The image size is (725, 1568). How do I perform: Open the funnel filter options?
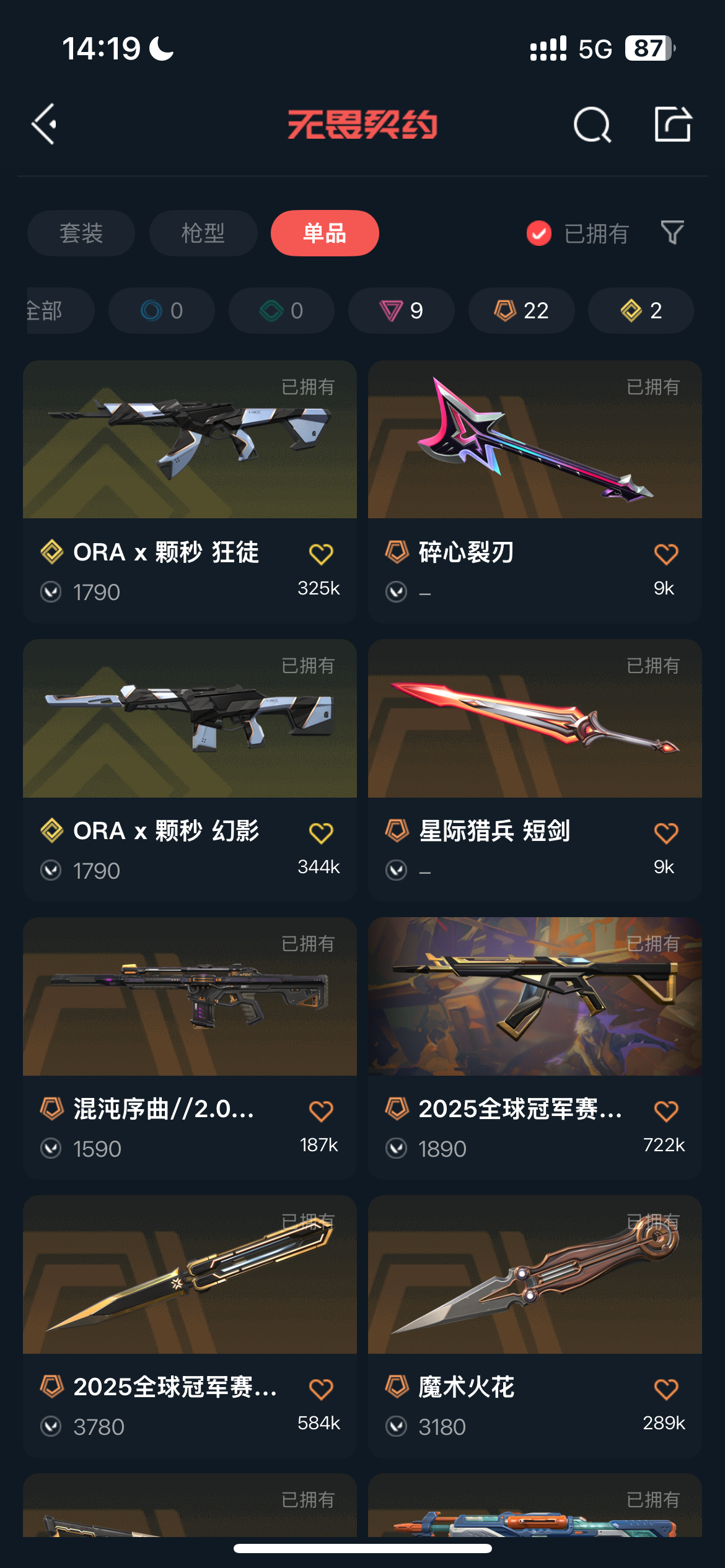click(x=672, y=233)
